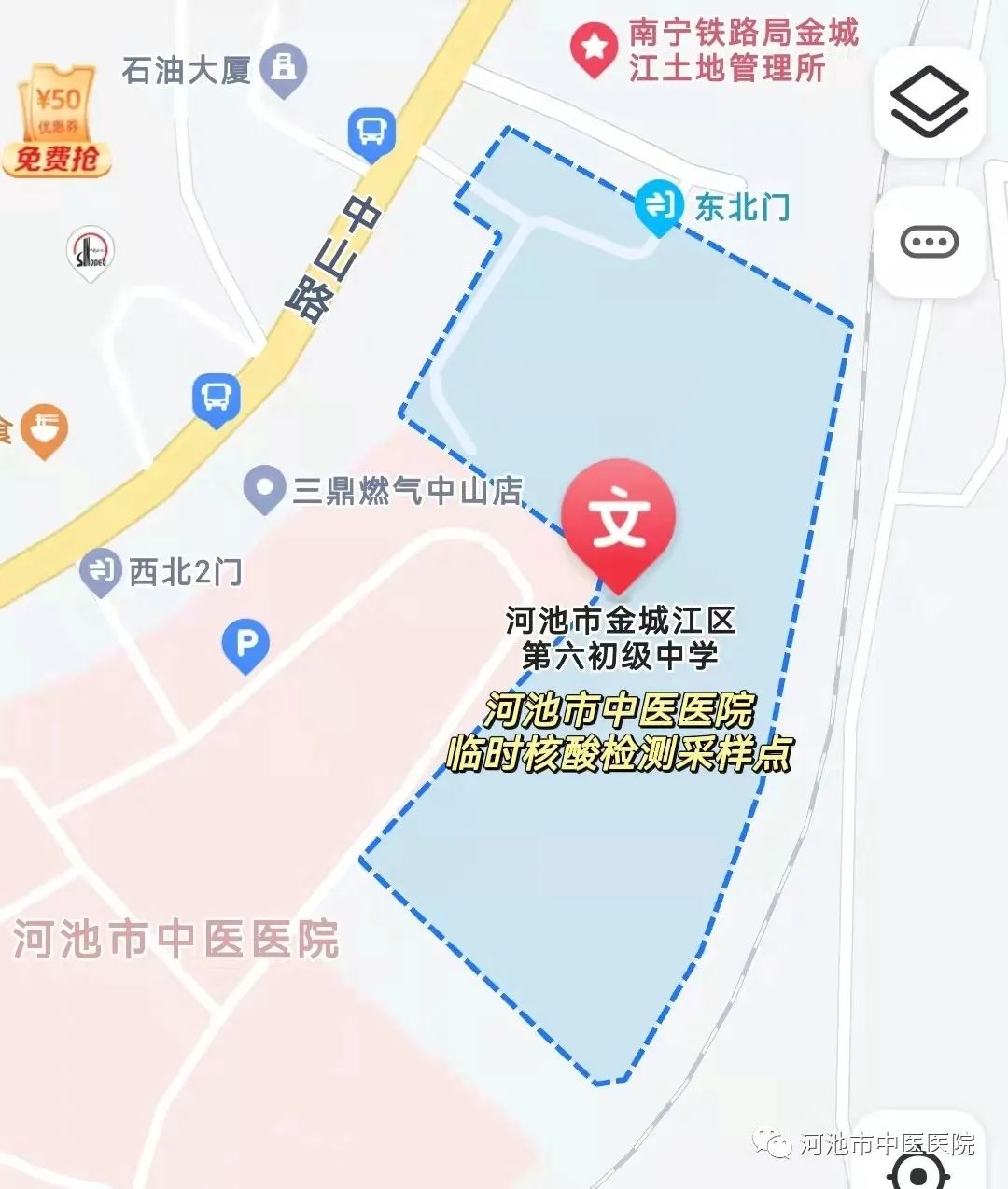The height and width of the screenshot is (1189, 1008).
Task: Select the 西北2门 gate marker
Action: [101, 568]
